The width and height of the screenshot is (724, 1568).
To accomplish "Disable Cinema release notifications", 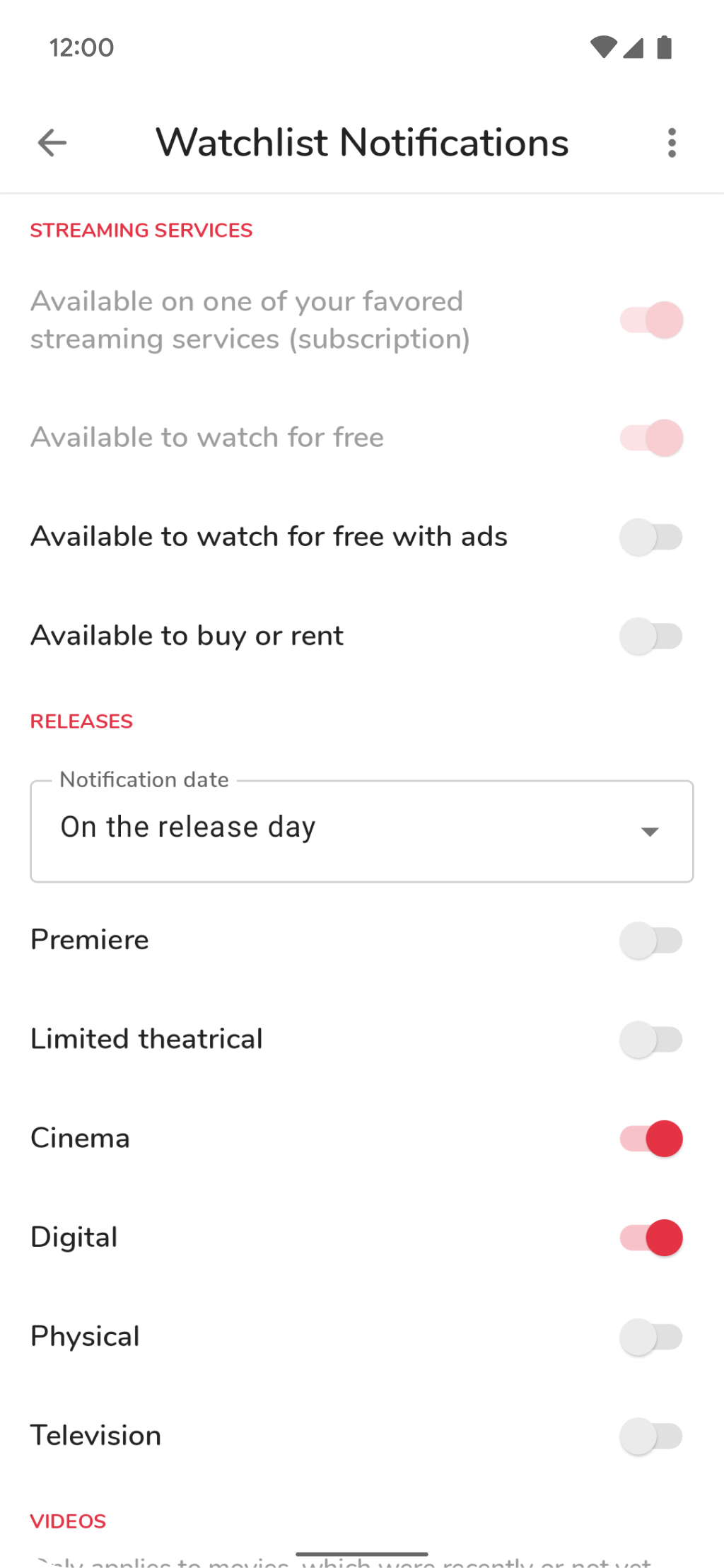I will pos(651,1138).
